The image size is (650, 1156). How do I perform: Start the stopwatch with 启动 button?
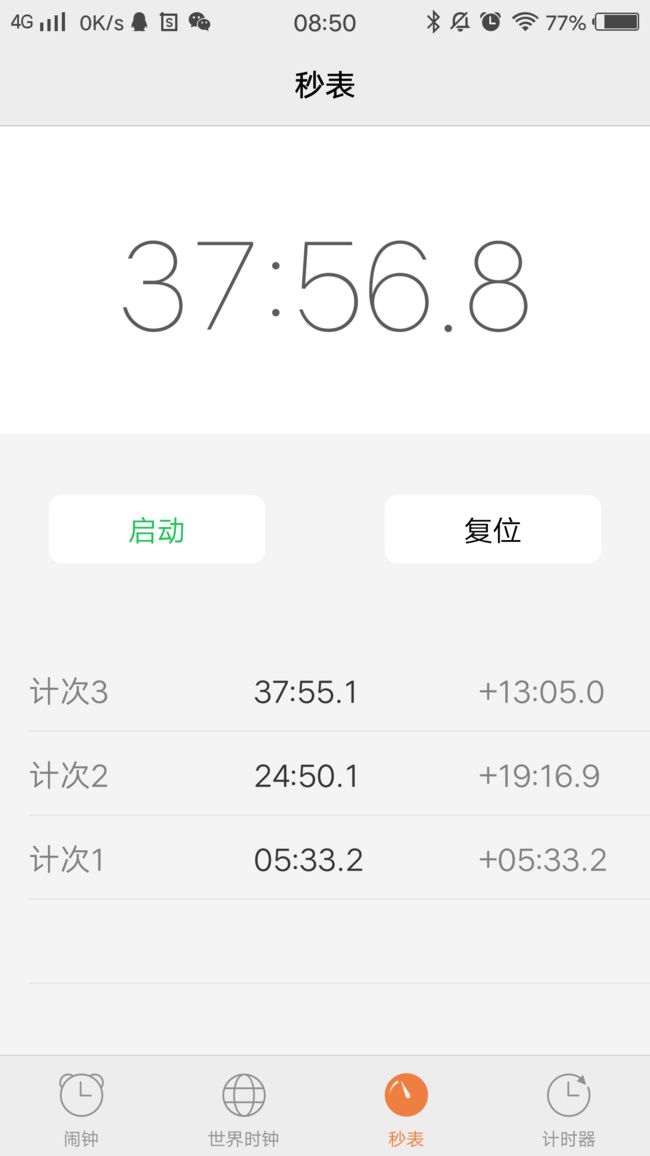[x=157, y=529]
